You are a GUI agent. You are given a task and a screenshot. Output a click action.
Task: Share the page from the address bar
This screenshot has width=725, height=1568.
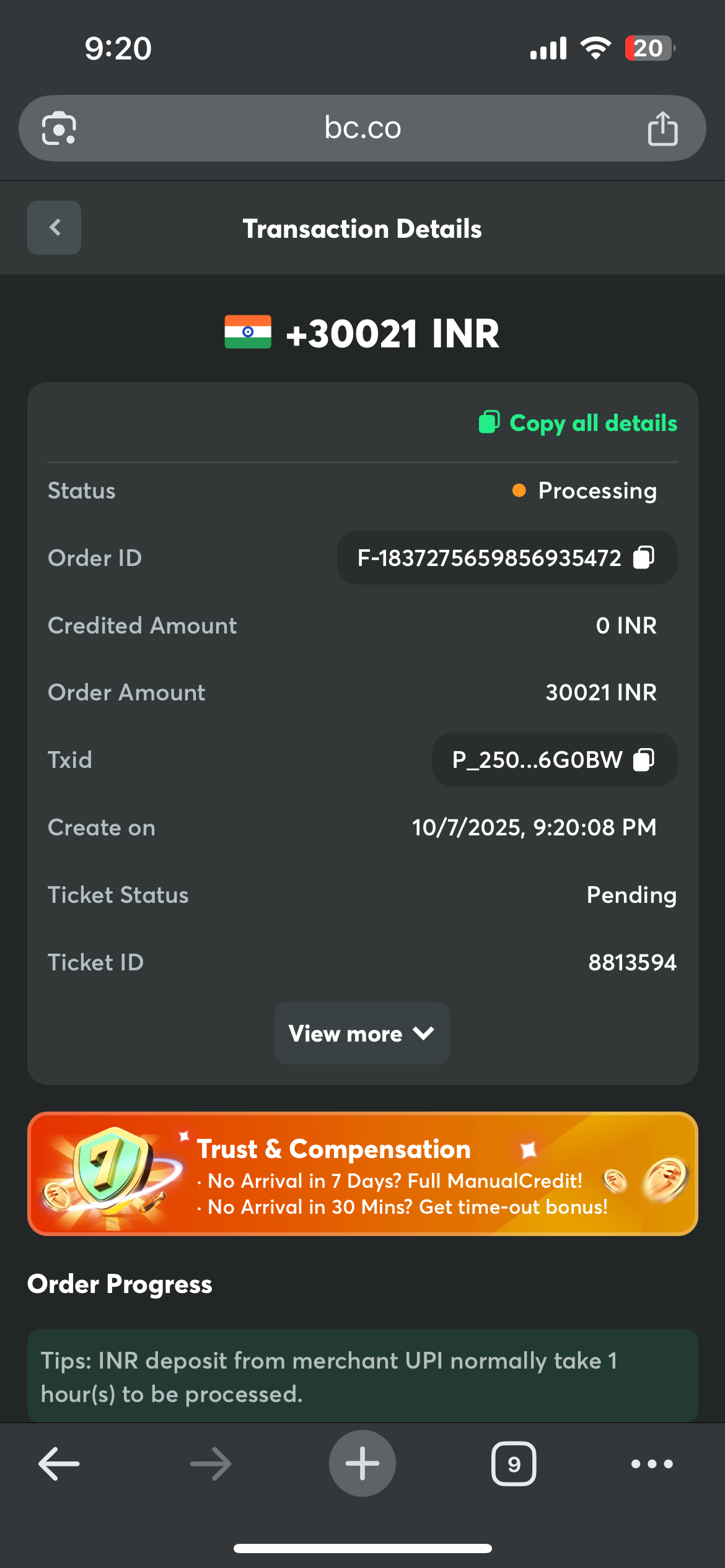[662, 128]
